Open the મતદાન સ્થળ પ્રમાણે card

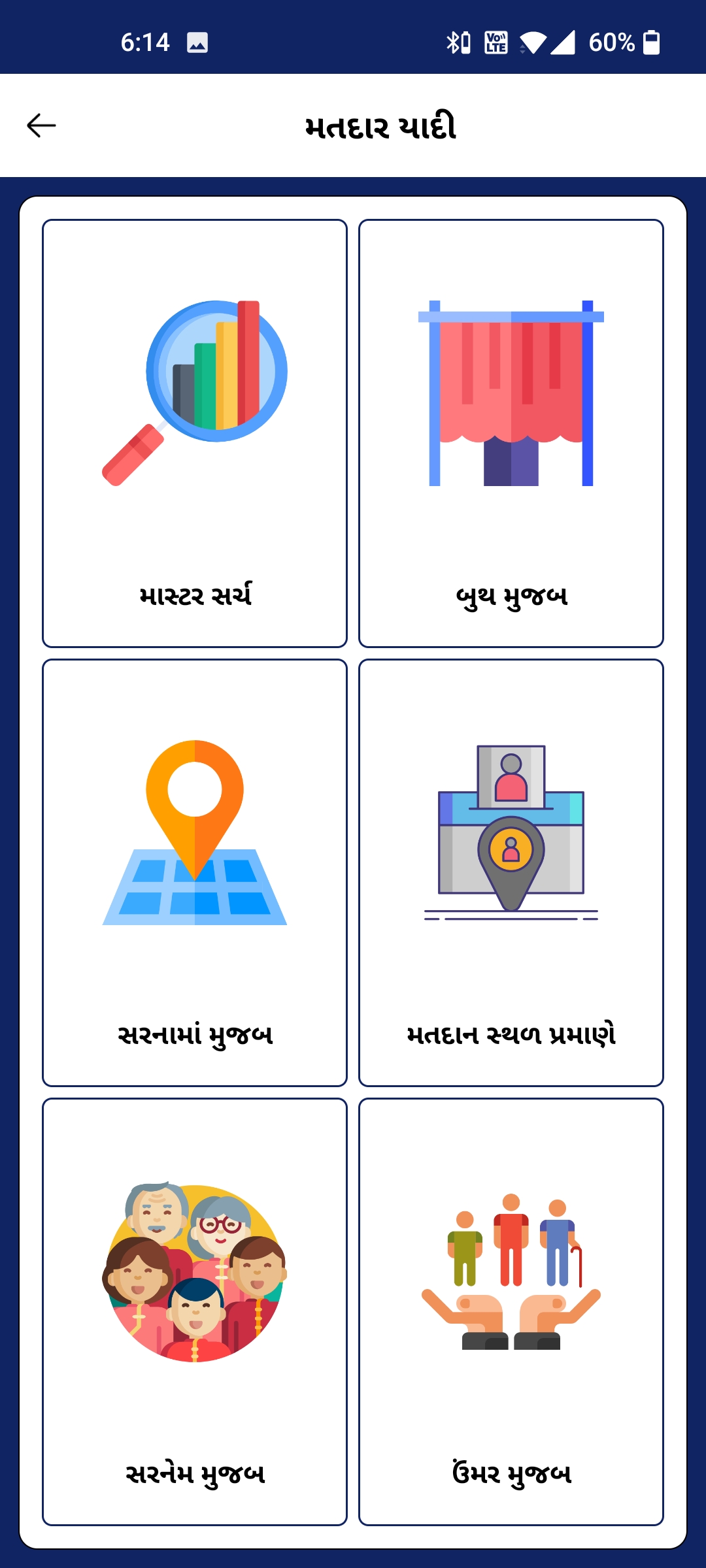(511, 872)
